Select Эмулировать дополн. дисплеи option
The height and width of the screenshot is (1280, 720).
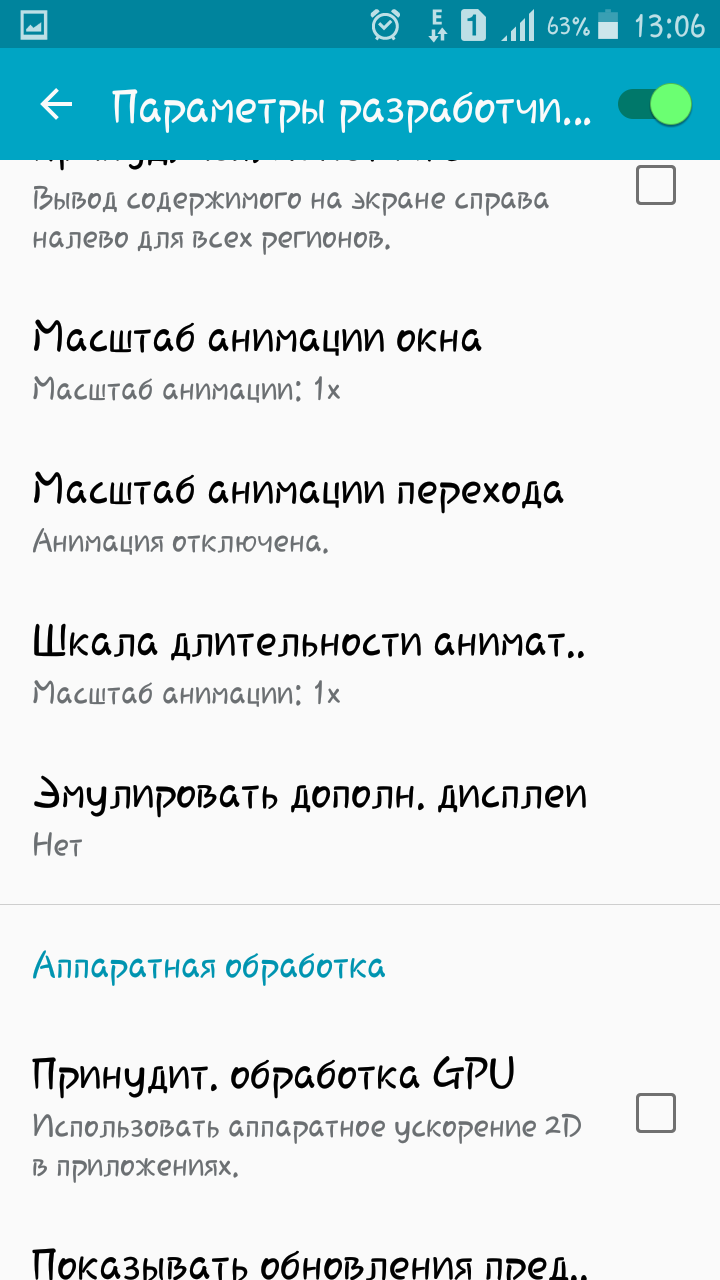[310, 814]
